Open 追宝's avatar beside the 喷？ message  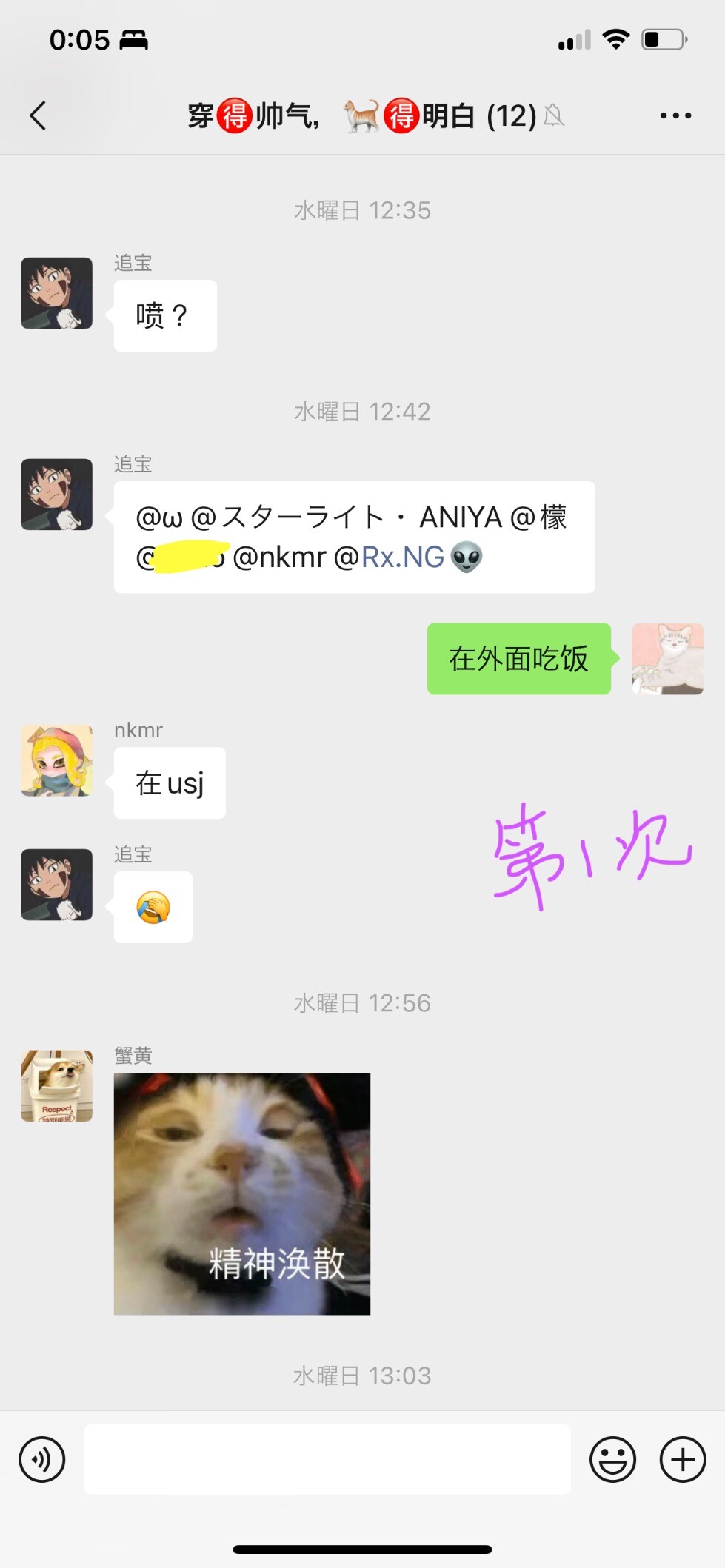pyautogui.click(x=57, y=293)
